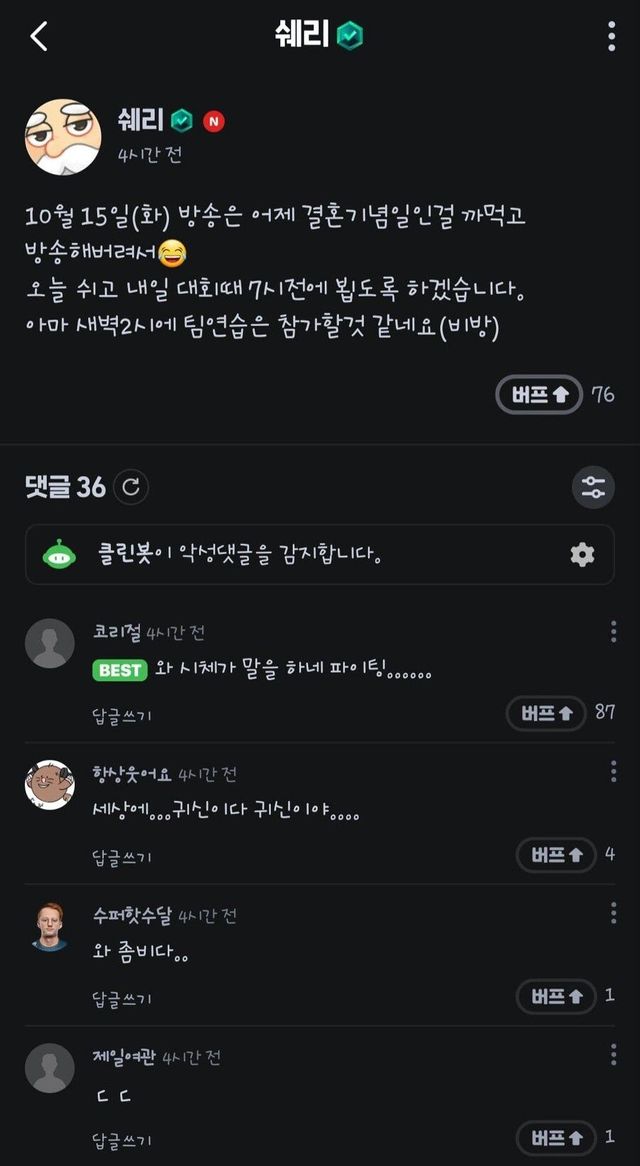640x1166 pixels.
Task: Give 버프 to 항상웃어요's comment
Action: click(556, 855)
